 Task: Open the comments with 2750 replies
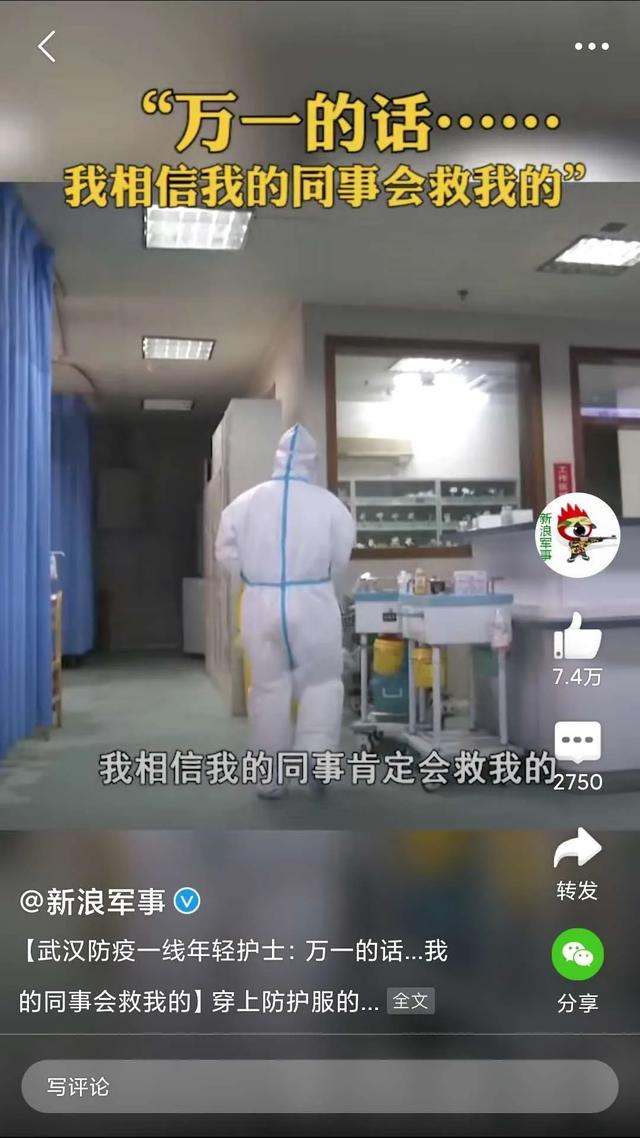577,745
